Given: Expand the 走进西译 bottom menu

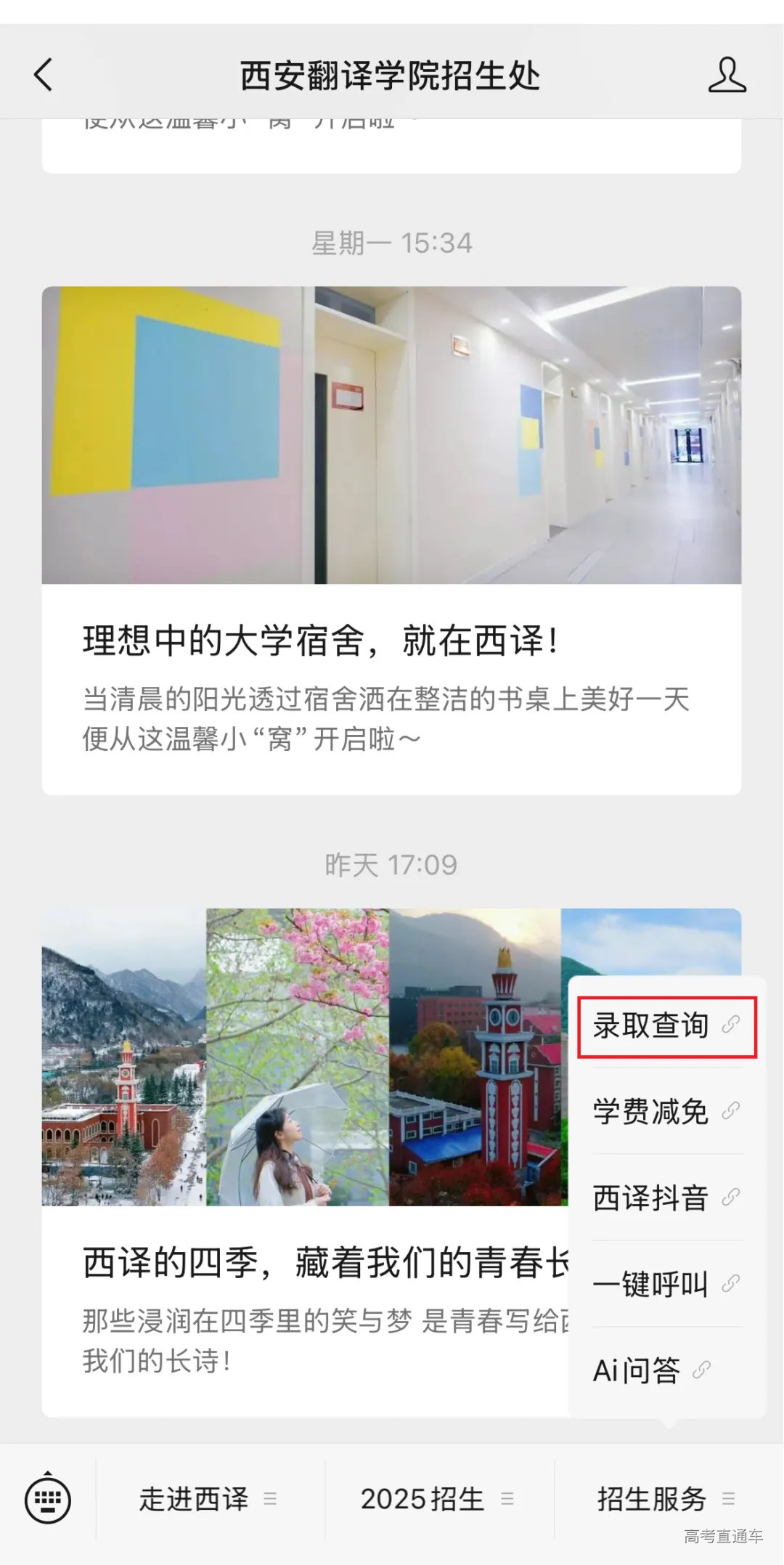Looking at the screenshot, I should pos(209,1499).
